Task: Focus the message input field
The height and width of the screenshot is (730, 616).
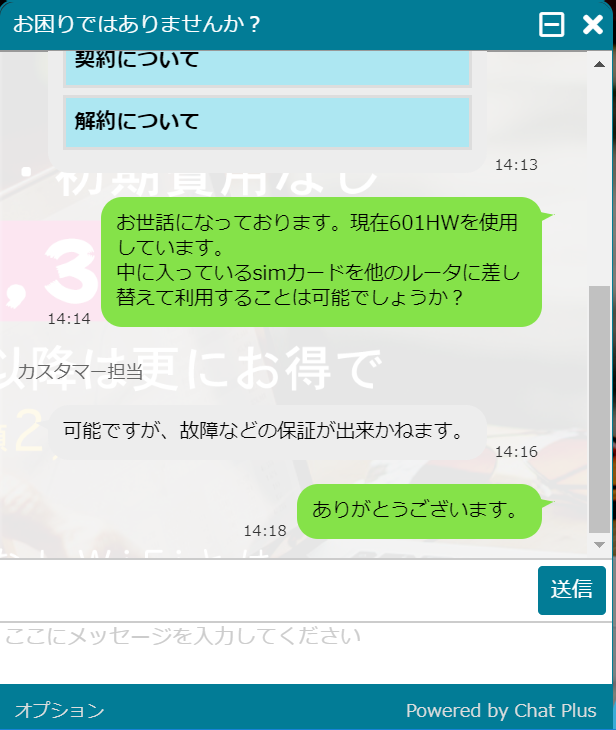Action: [x=300, y=650]
